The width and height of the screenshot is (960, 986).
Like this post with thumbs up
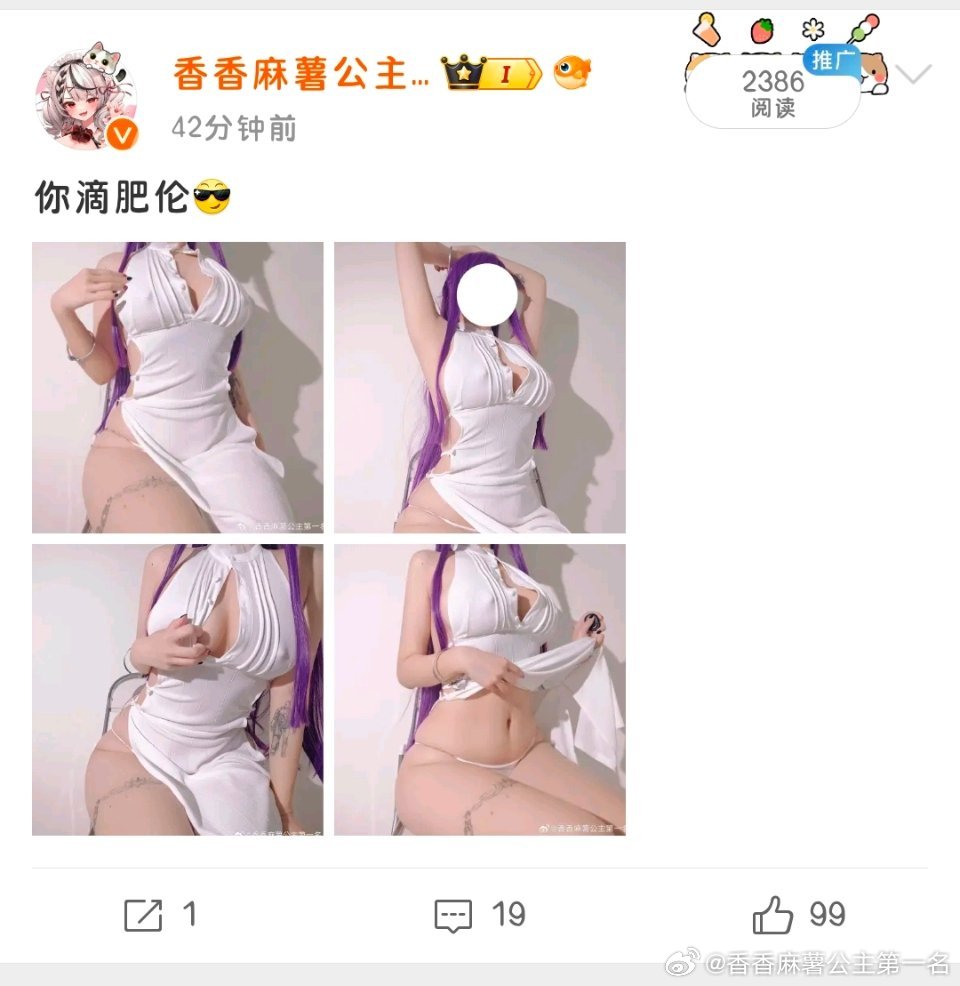(798, 914)
